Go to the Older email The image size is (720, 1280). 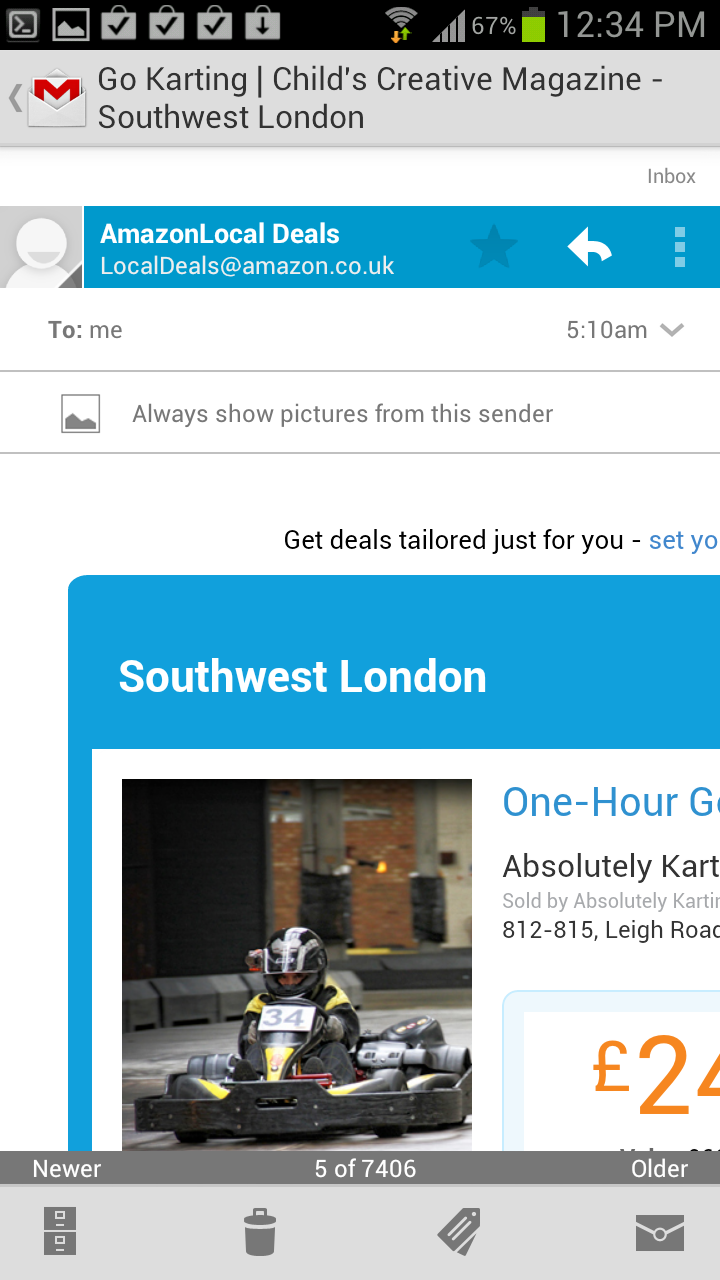659,1168
